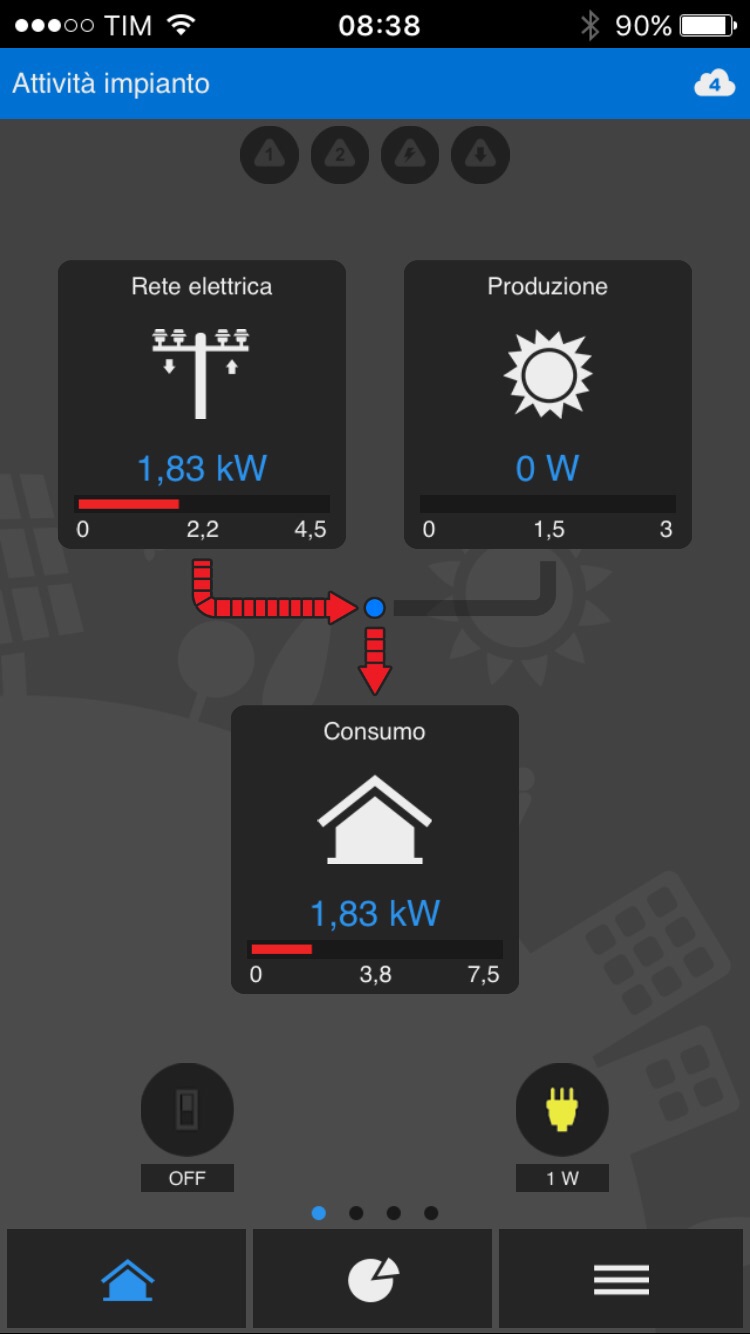Tap the lightning warning icon
750x1334 pixels.
tap(410, 155)
